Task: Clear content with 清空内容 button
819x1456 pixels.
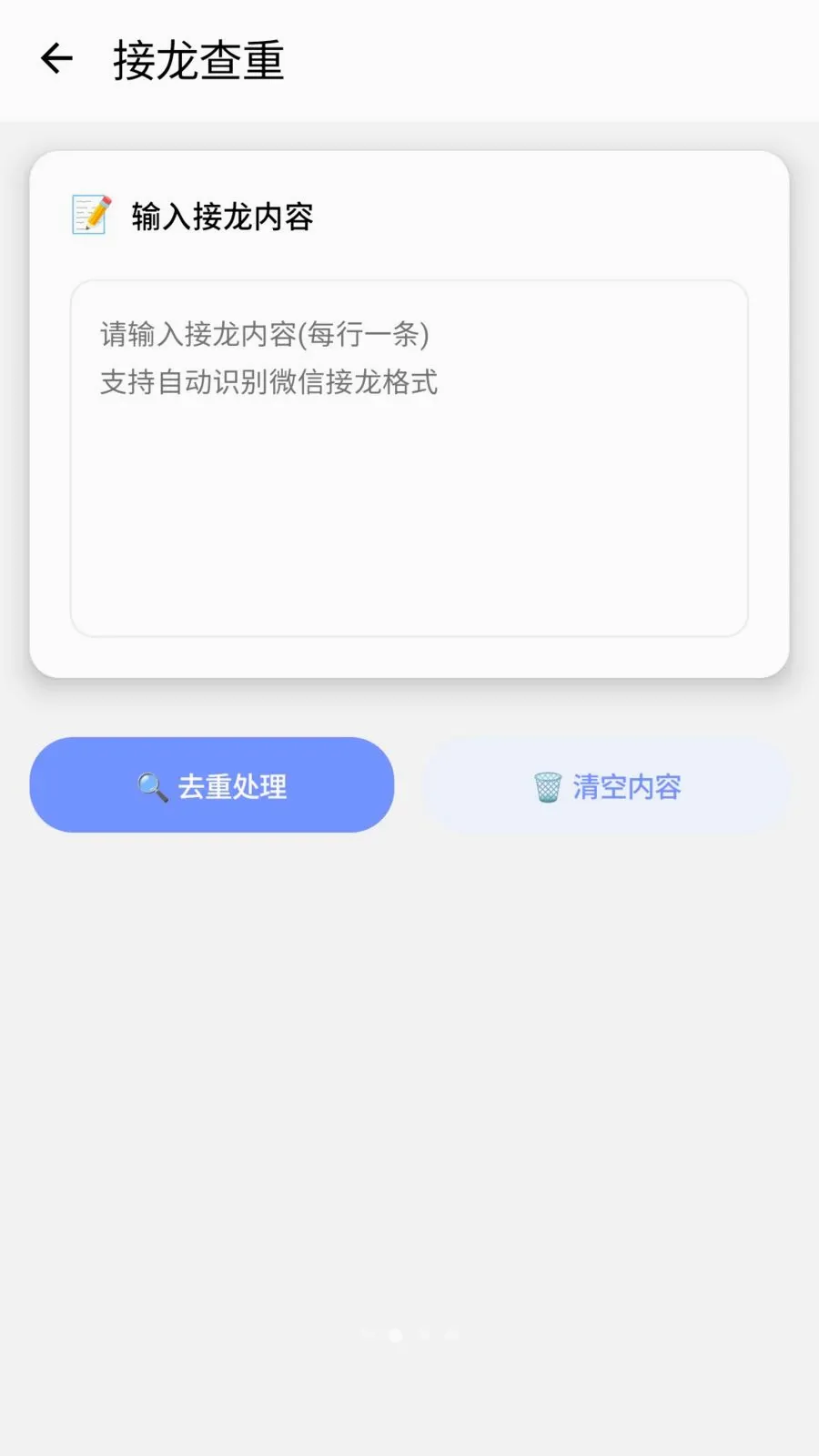Action: click(x=607, y=785)
